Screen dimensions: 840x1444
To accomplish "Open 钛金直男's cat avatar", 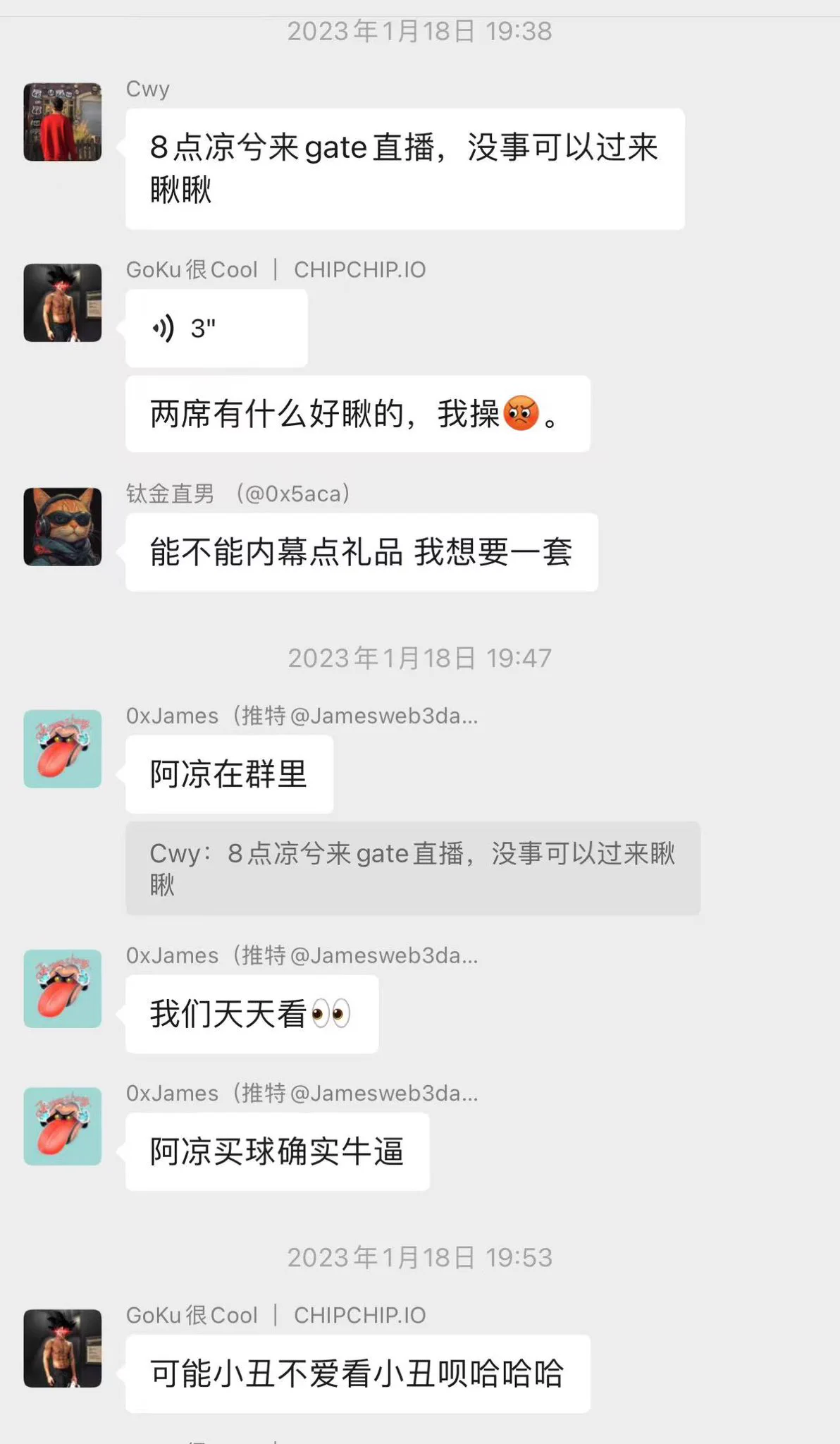I will 63,527.
